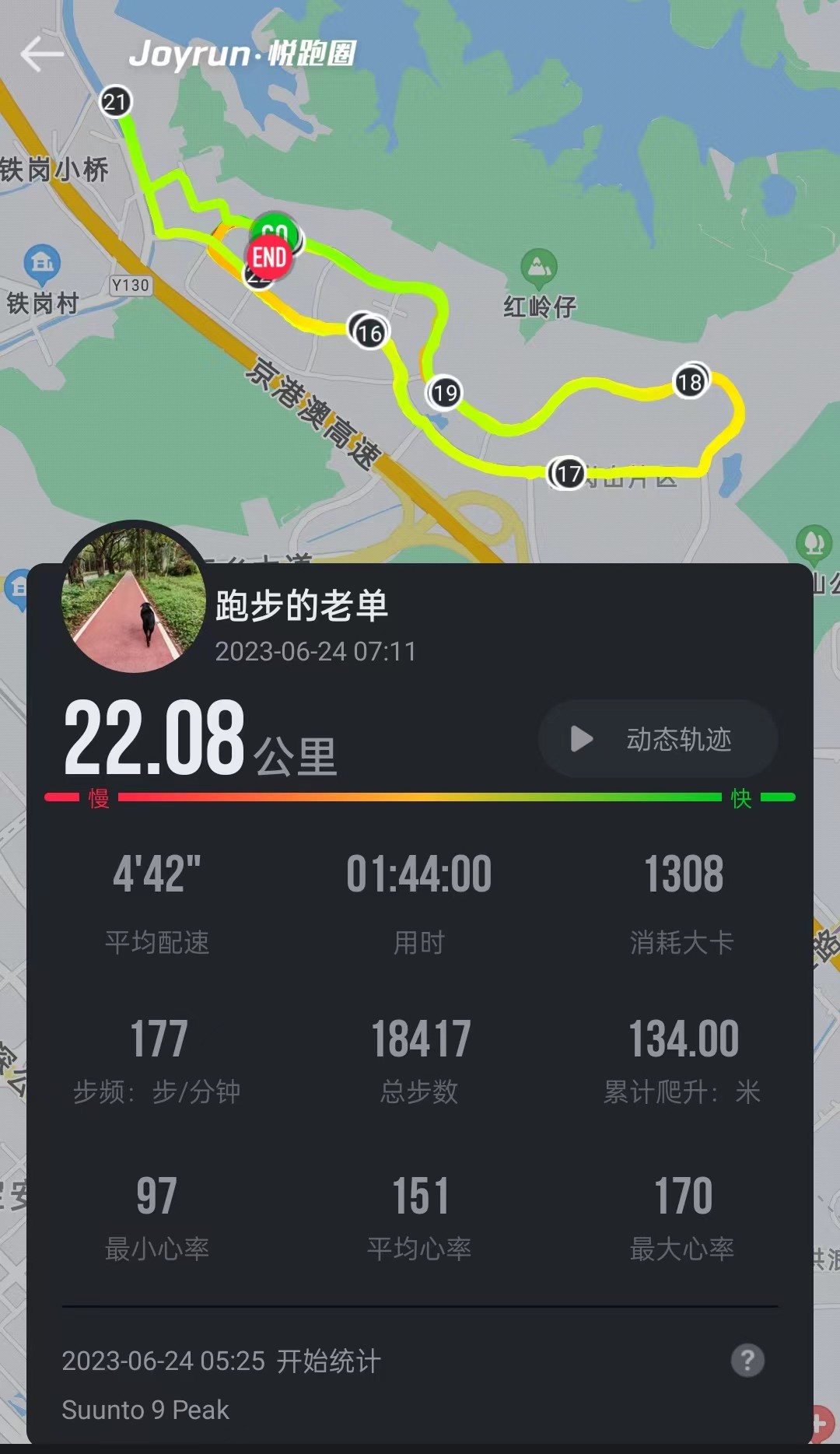This screenshot has width=840, height=1454.
Task: Go back using the top-left arrow
Action: pyautogui.click(x=42, y=54)
